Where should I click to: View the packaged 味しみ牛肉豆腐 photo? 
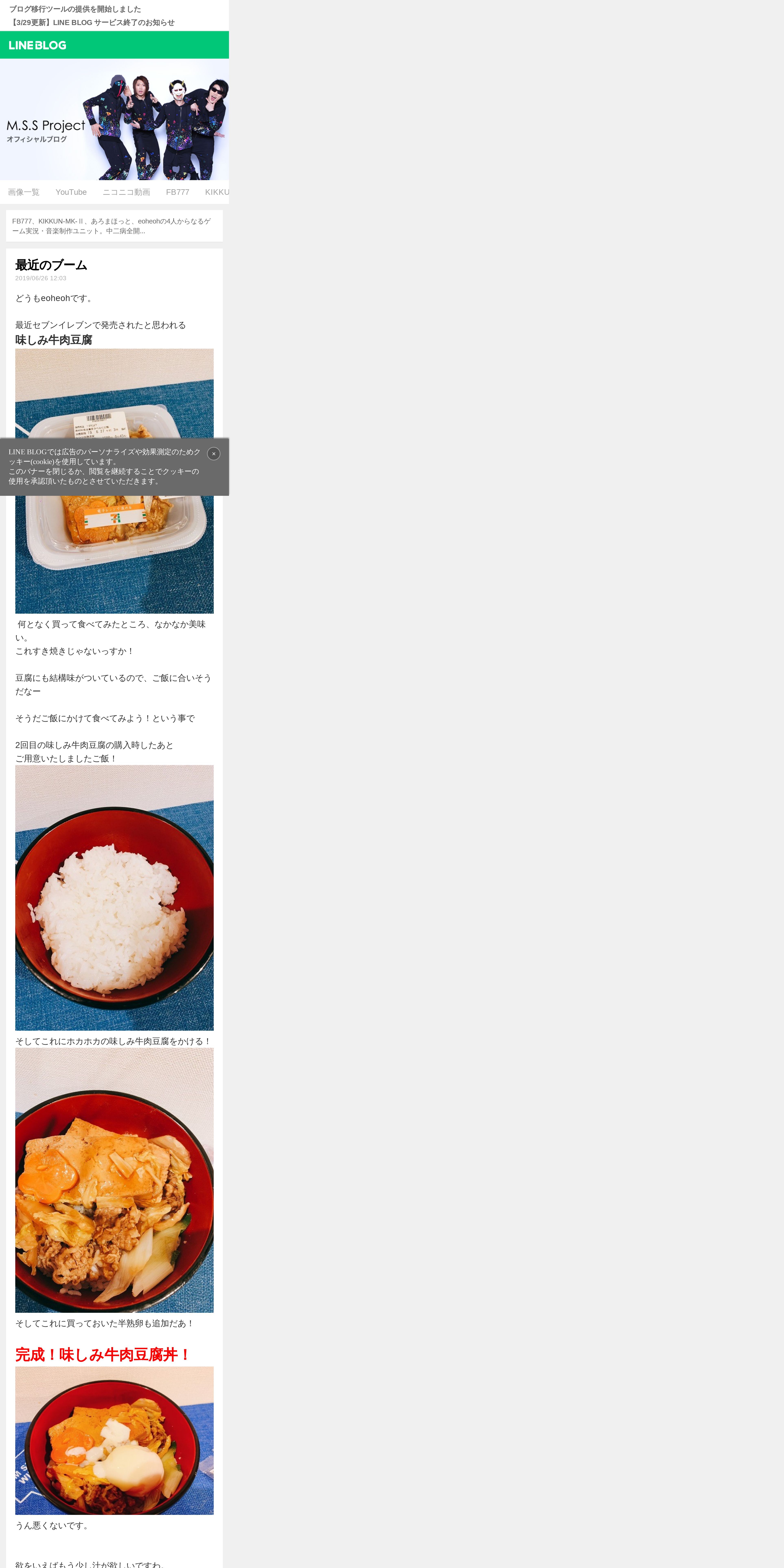(x=114, y=481)
